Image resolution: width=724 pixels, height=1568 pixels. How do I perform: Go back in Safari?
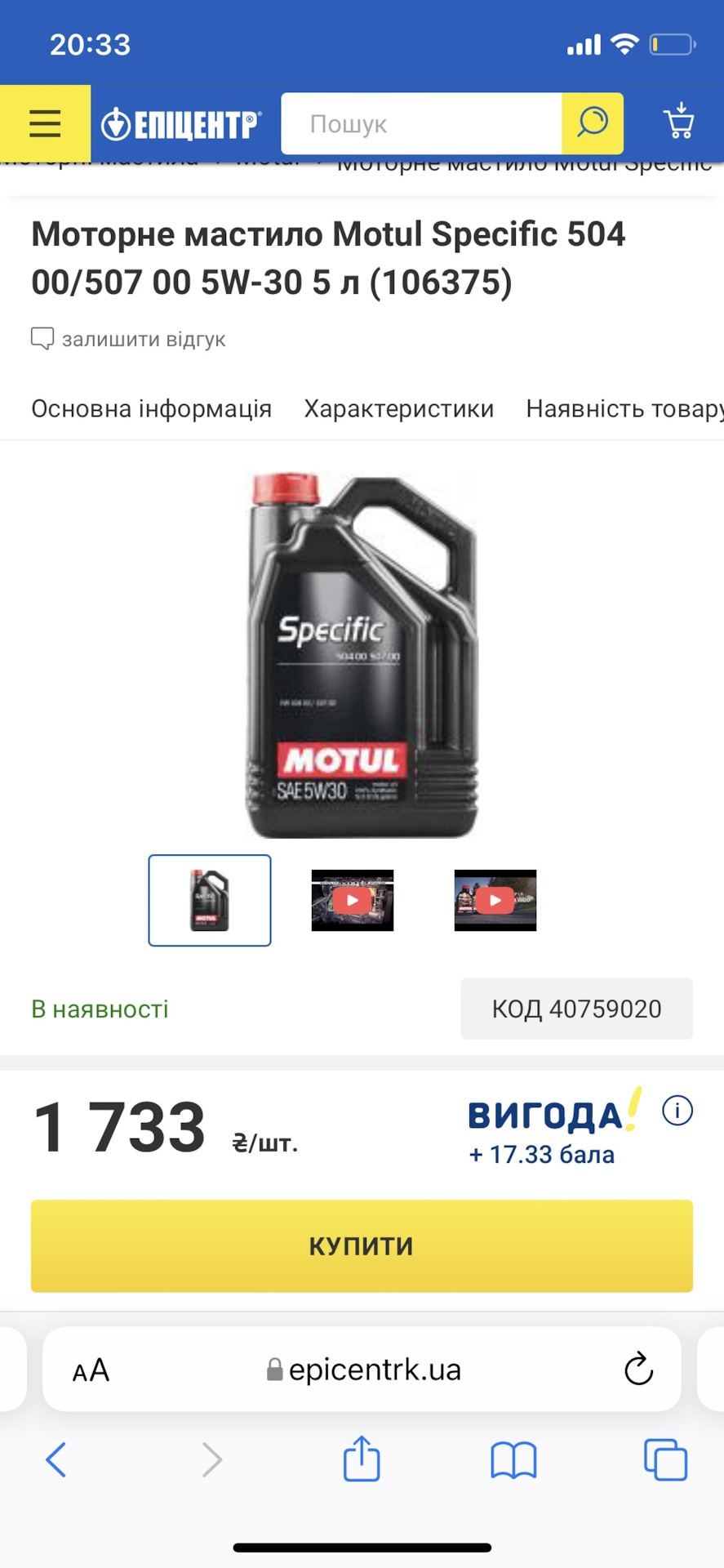point(56,1459)
